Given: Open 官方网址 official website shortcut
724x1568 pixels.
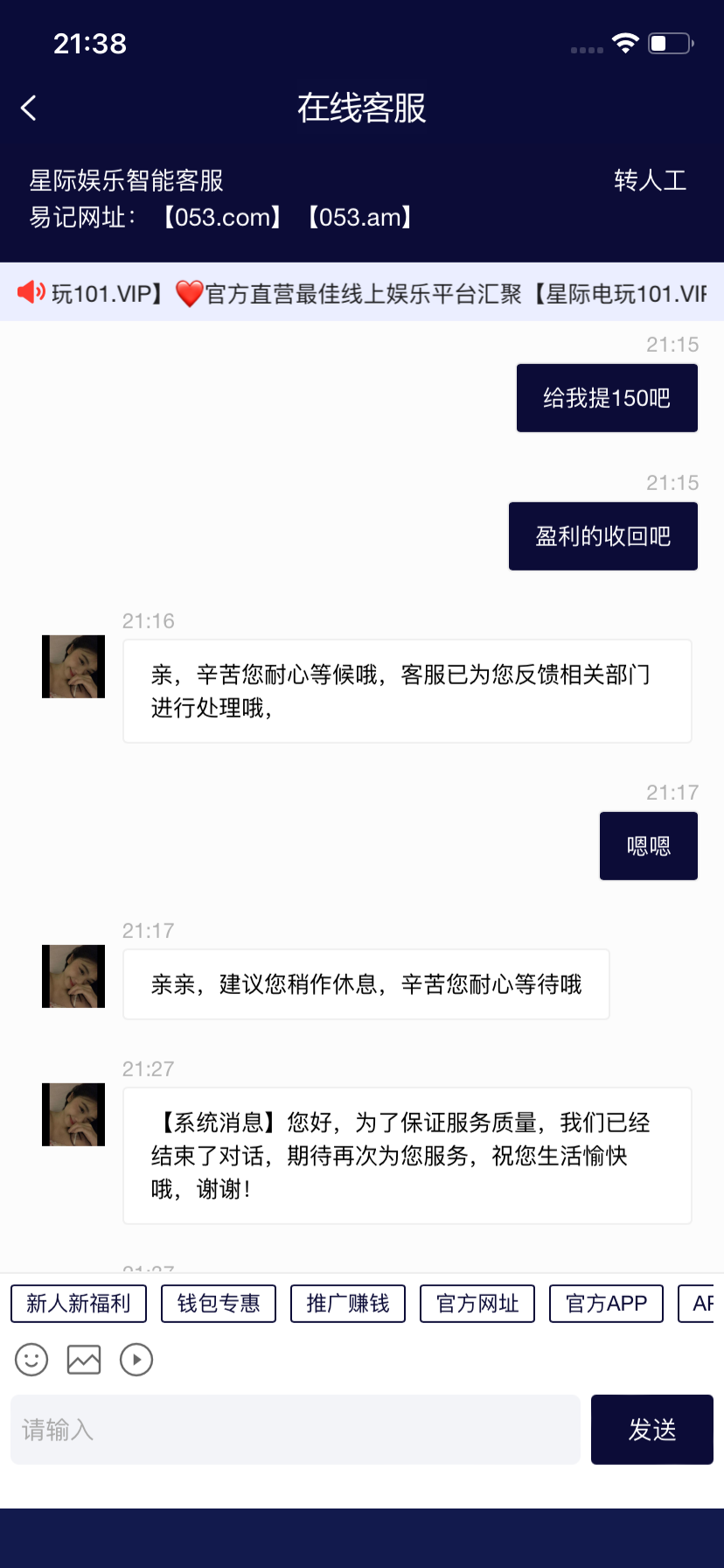Looking at the screenshot, I should (477, 1303).
